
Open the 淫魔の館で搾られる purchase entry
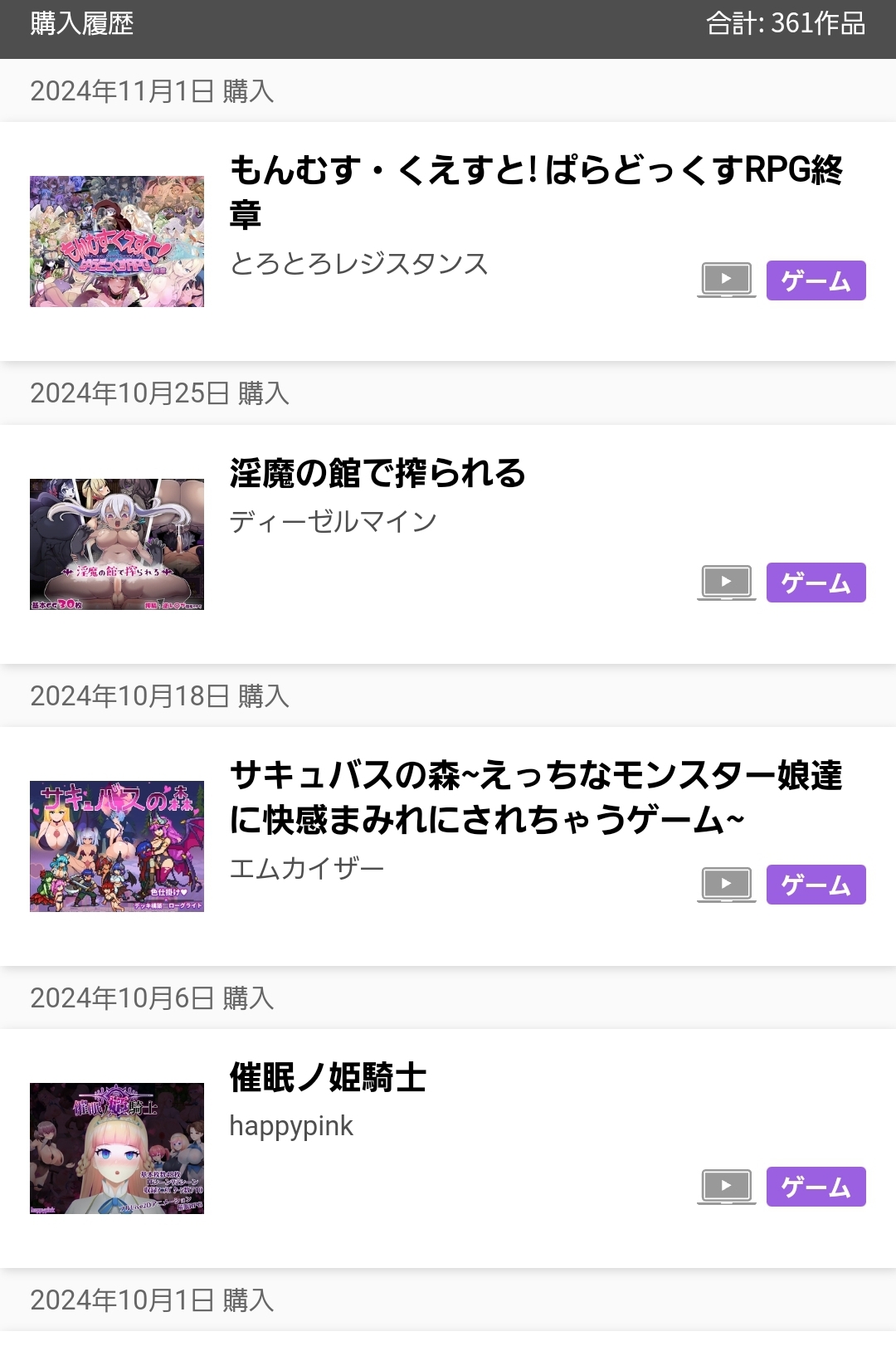point(378,473)
